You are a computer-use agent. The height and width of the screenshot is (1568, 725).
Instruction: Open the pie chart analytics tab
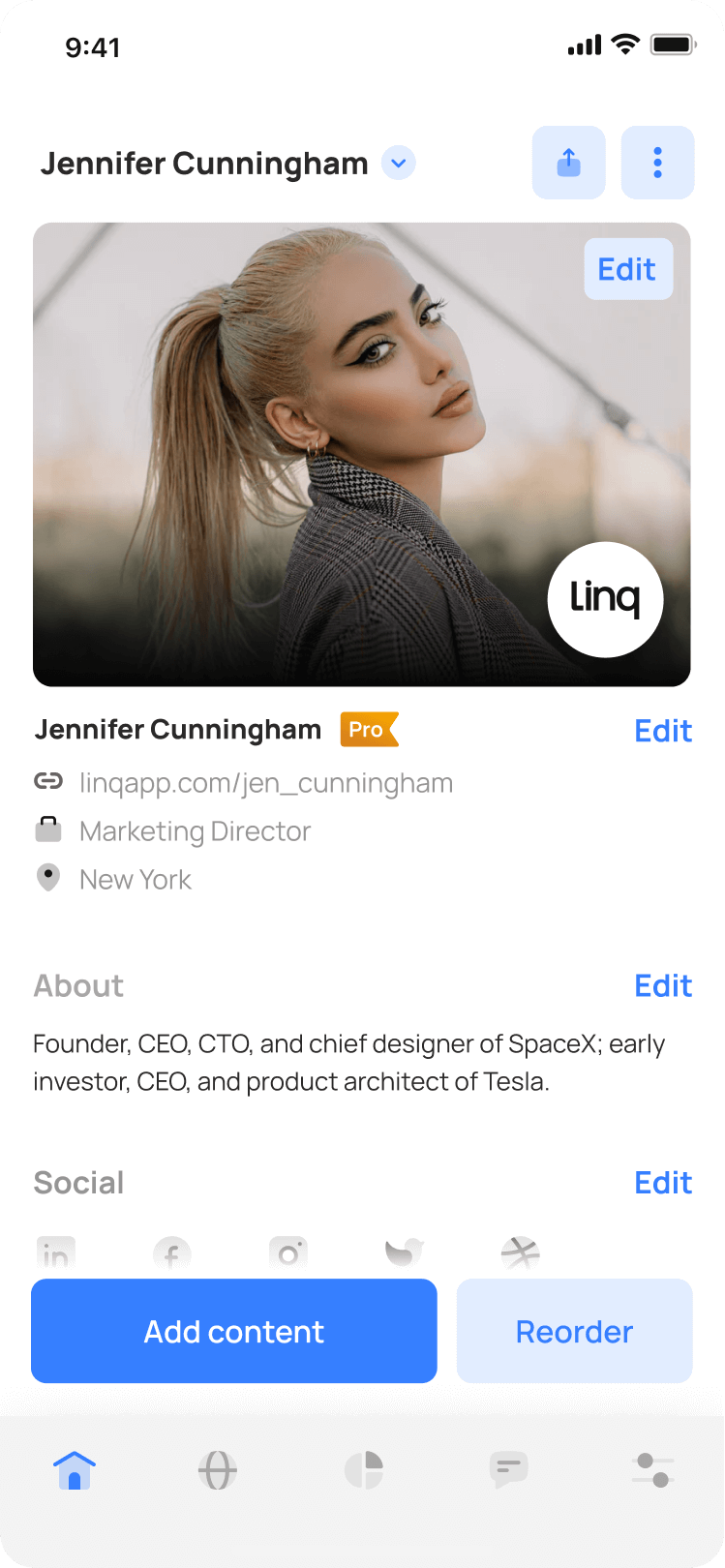click(x=364, y=1470)
